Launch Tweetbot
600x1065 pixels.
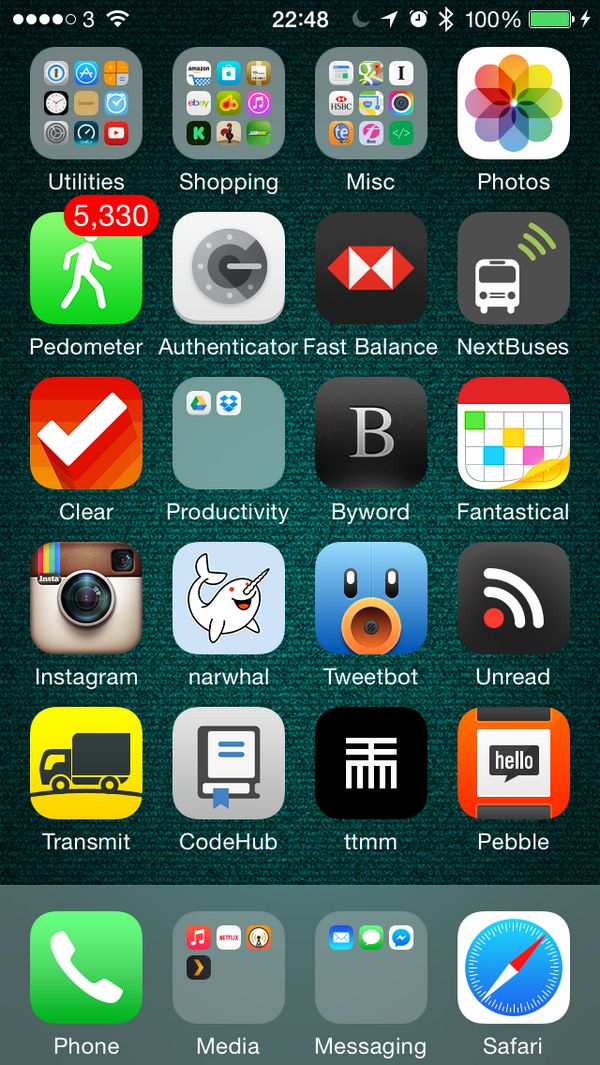[371, 598]
